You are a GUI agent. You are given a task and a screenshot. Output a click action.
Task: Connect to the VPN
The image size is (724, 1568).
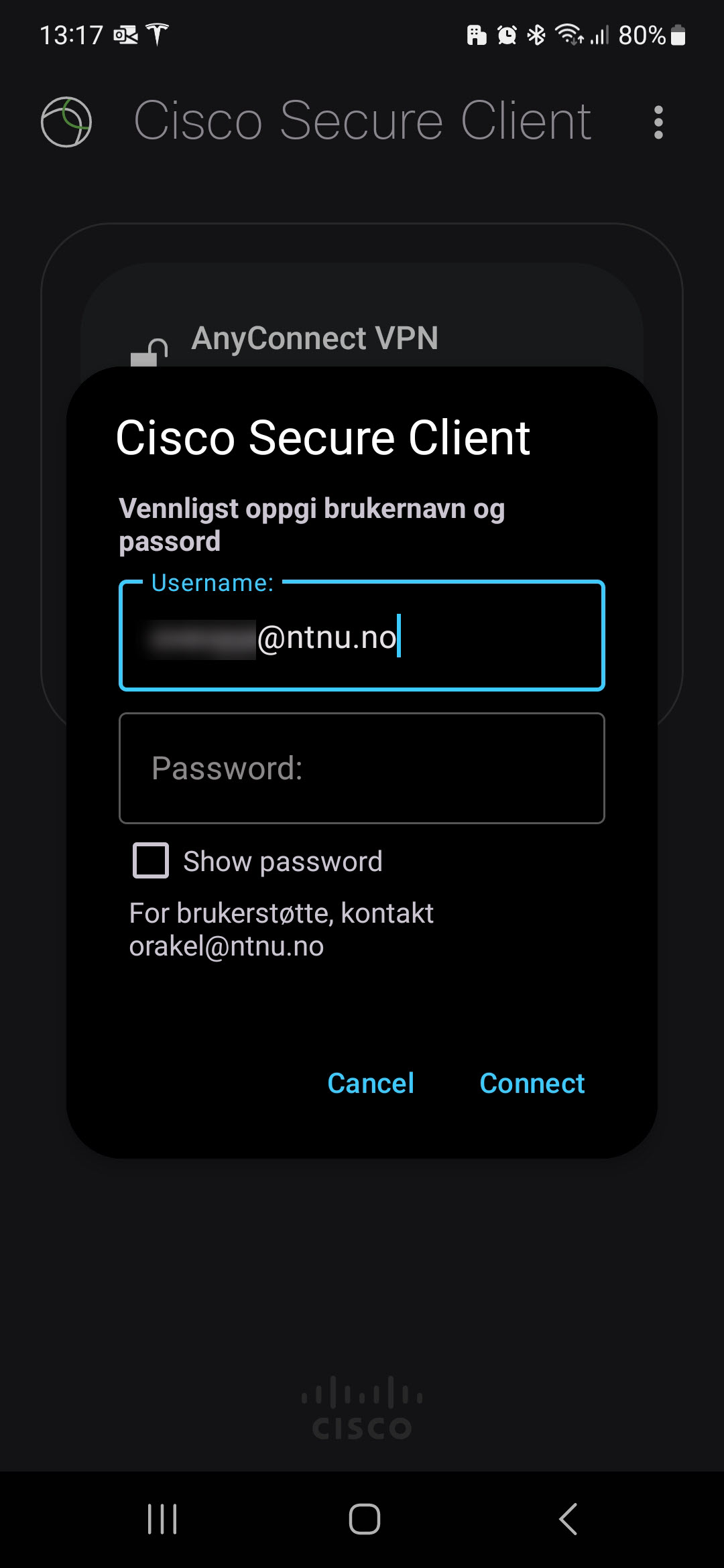532,1083
